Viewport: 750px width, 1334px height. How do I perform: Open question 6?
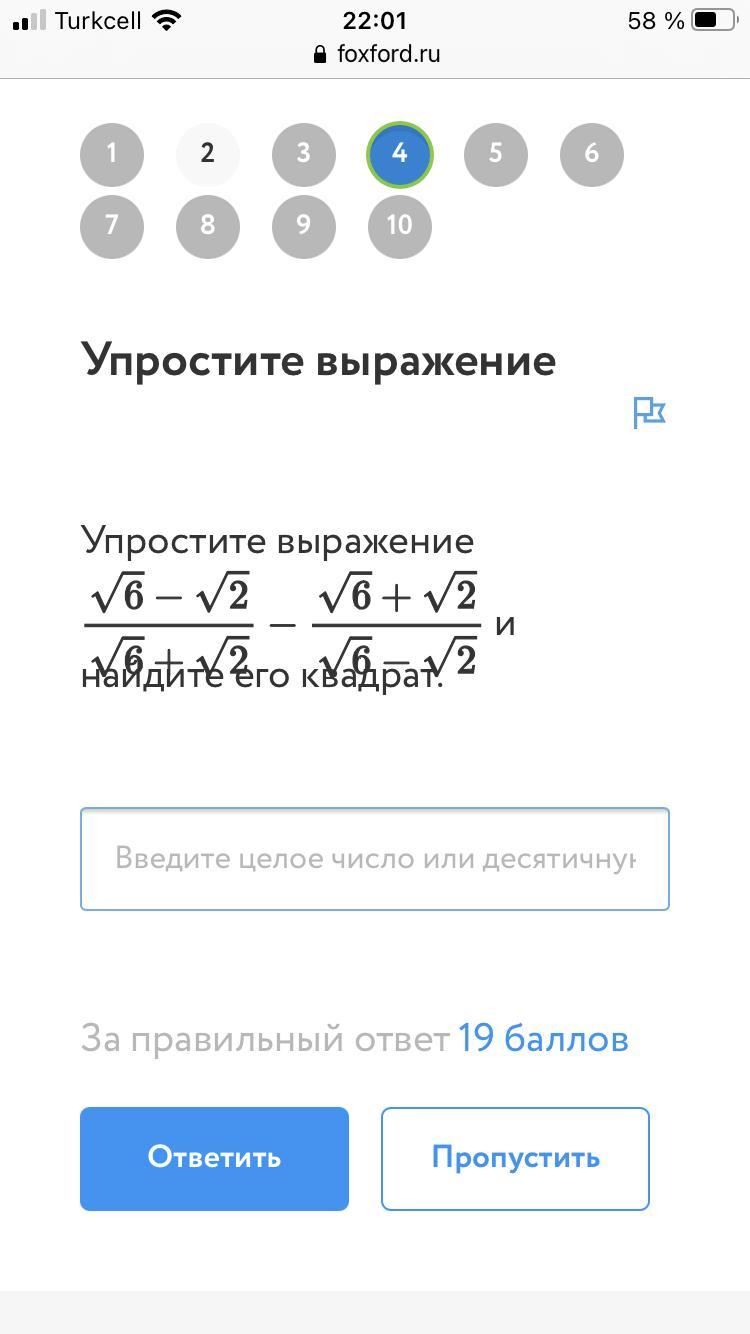[x=592, y=154]
